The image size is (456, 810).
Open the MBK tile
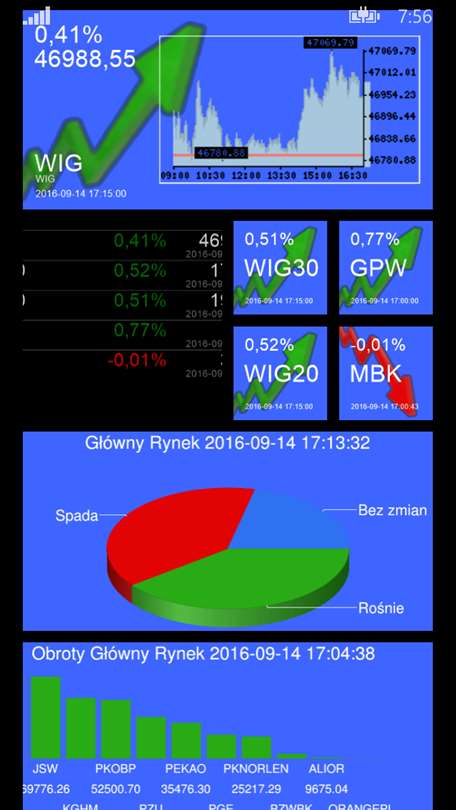tap(386, 373)
